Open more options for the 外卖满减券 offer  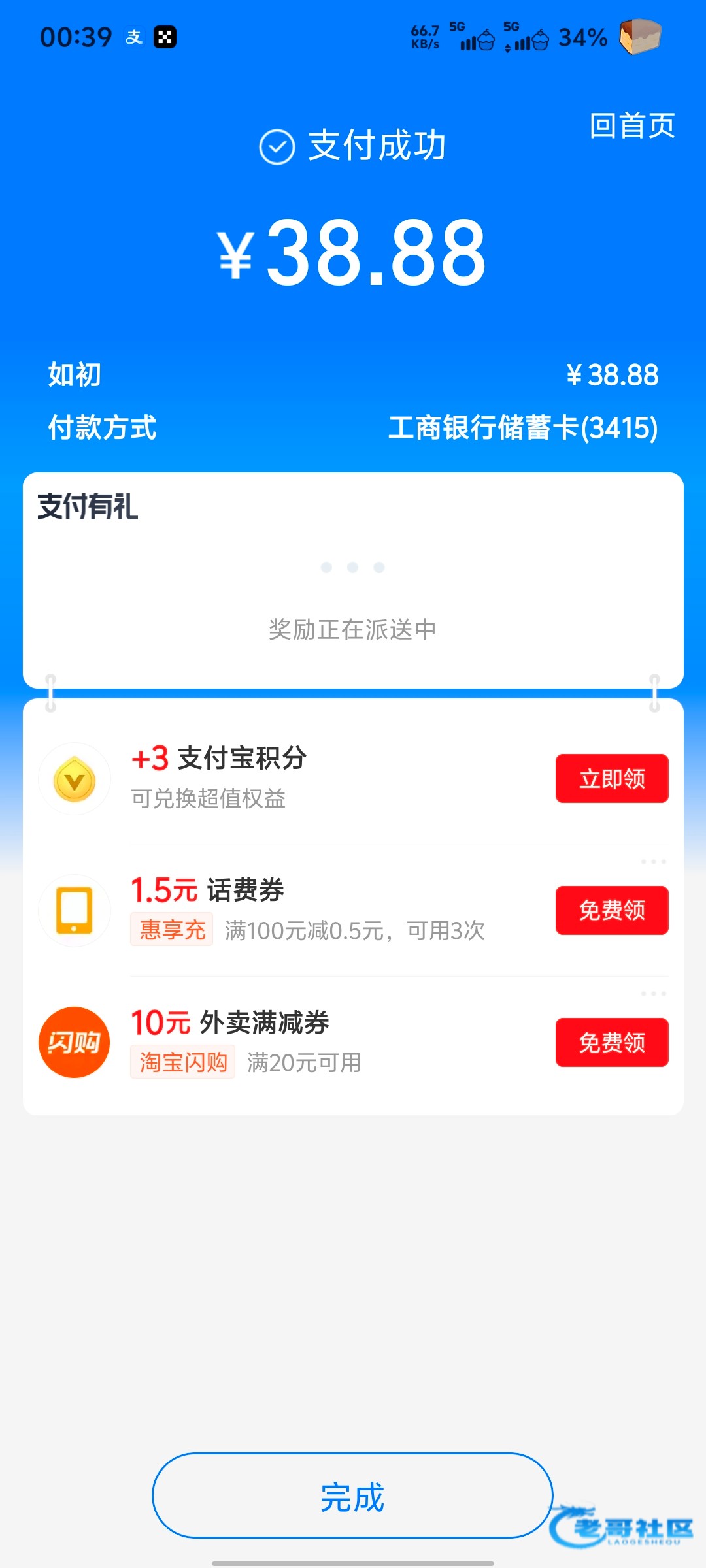[653, 994]
